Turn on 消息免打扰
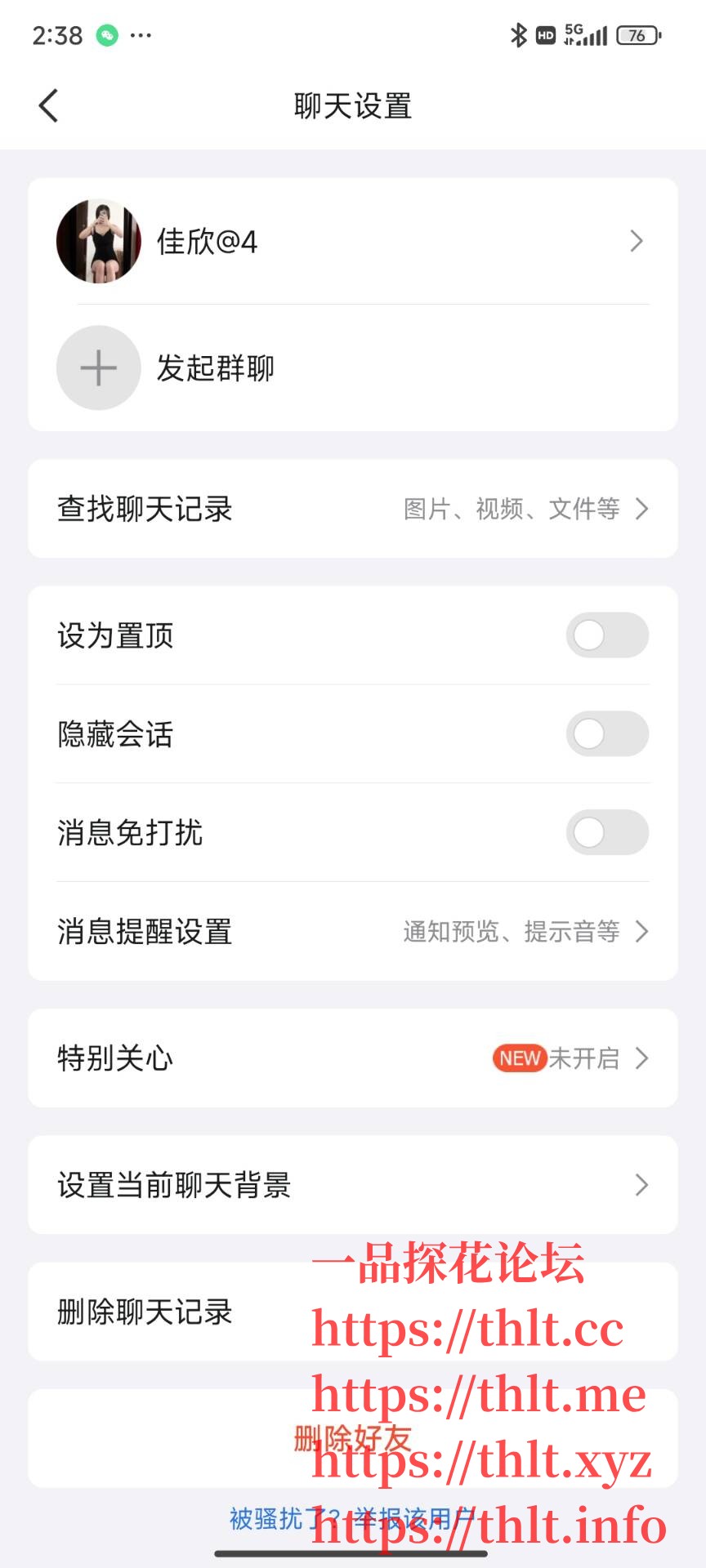 (x=606, y=833)
